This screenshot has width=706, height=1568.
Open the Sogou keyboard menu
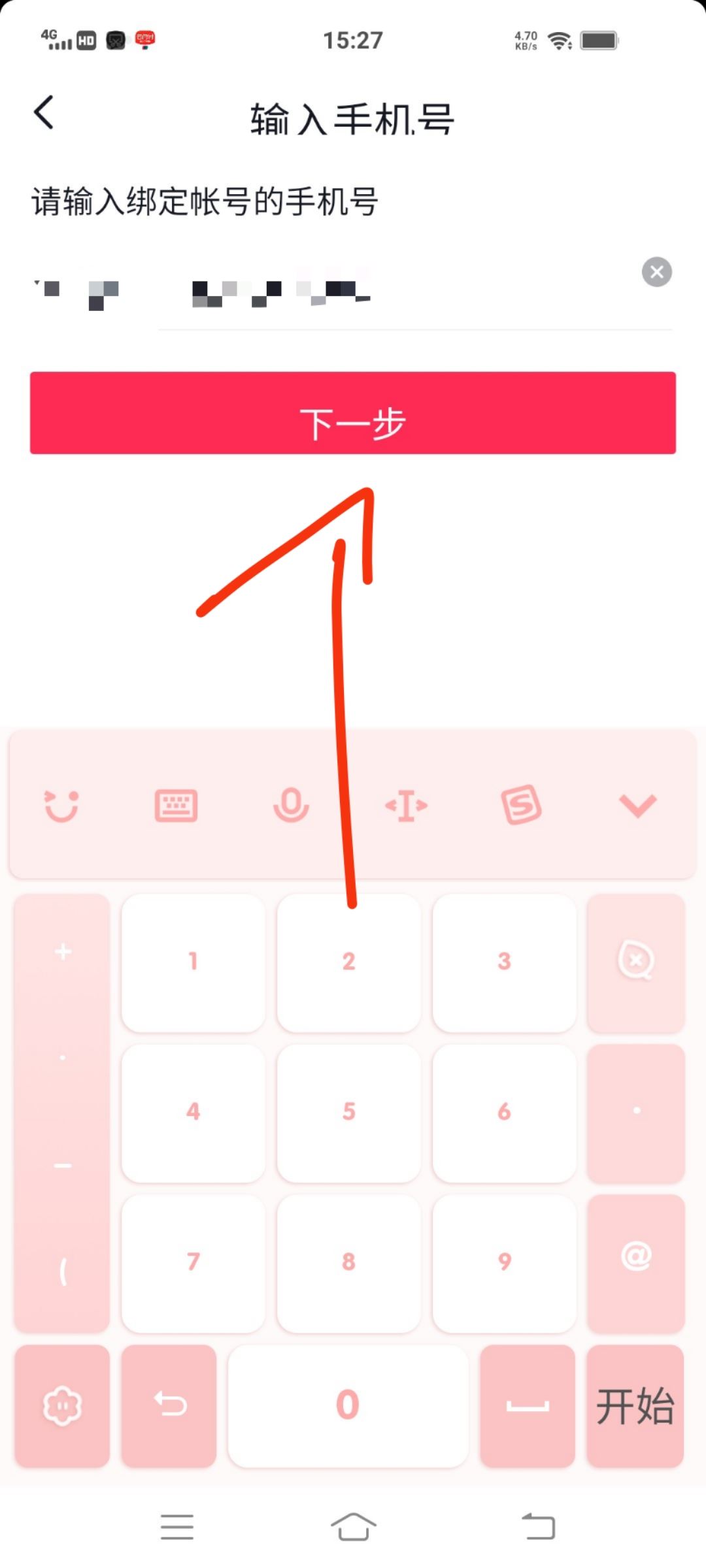pos(521,805)
